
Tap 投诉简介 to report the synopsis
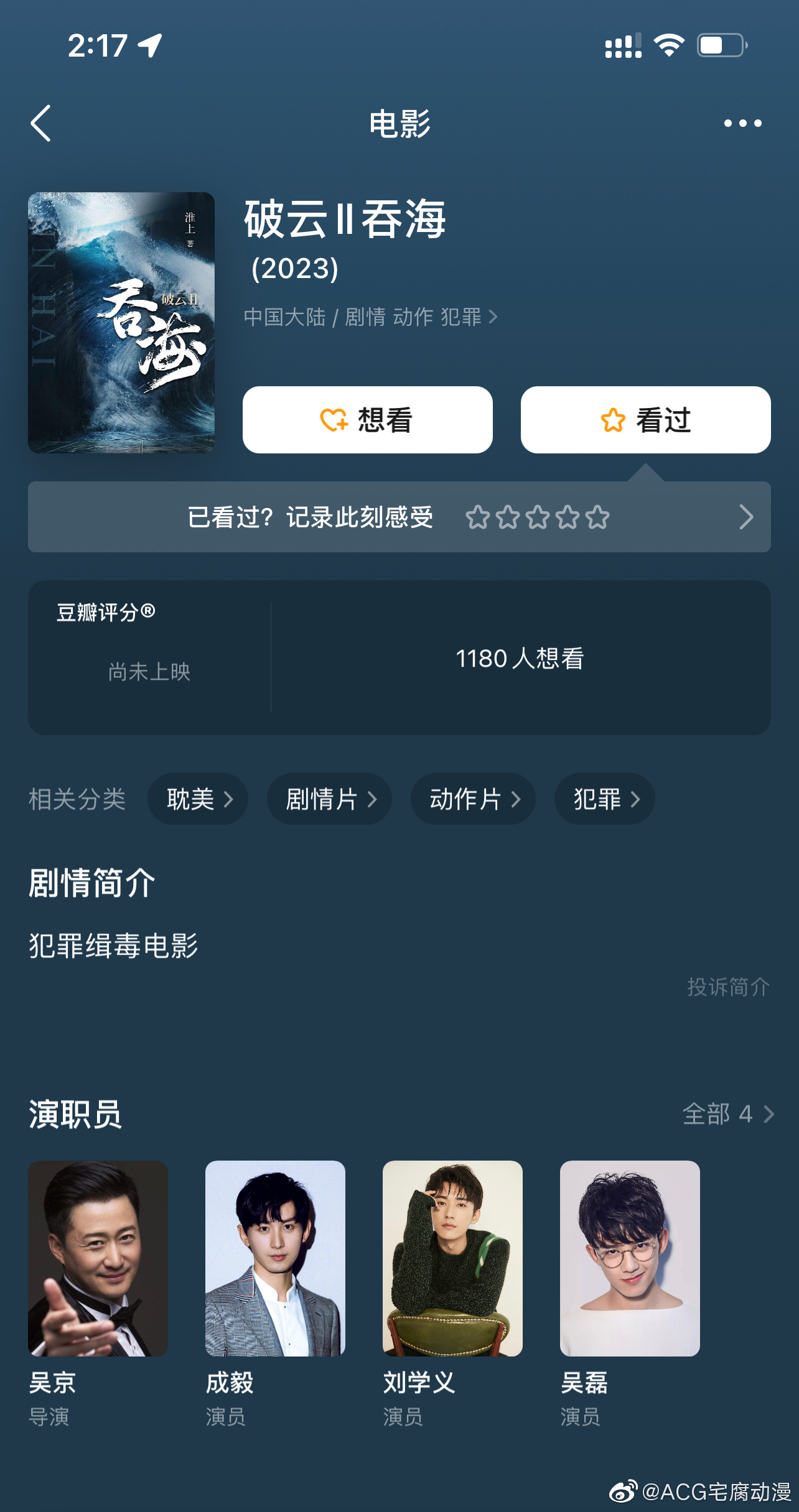[728, 987]
